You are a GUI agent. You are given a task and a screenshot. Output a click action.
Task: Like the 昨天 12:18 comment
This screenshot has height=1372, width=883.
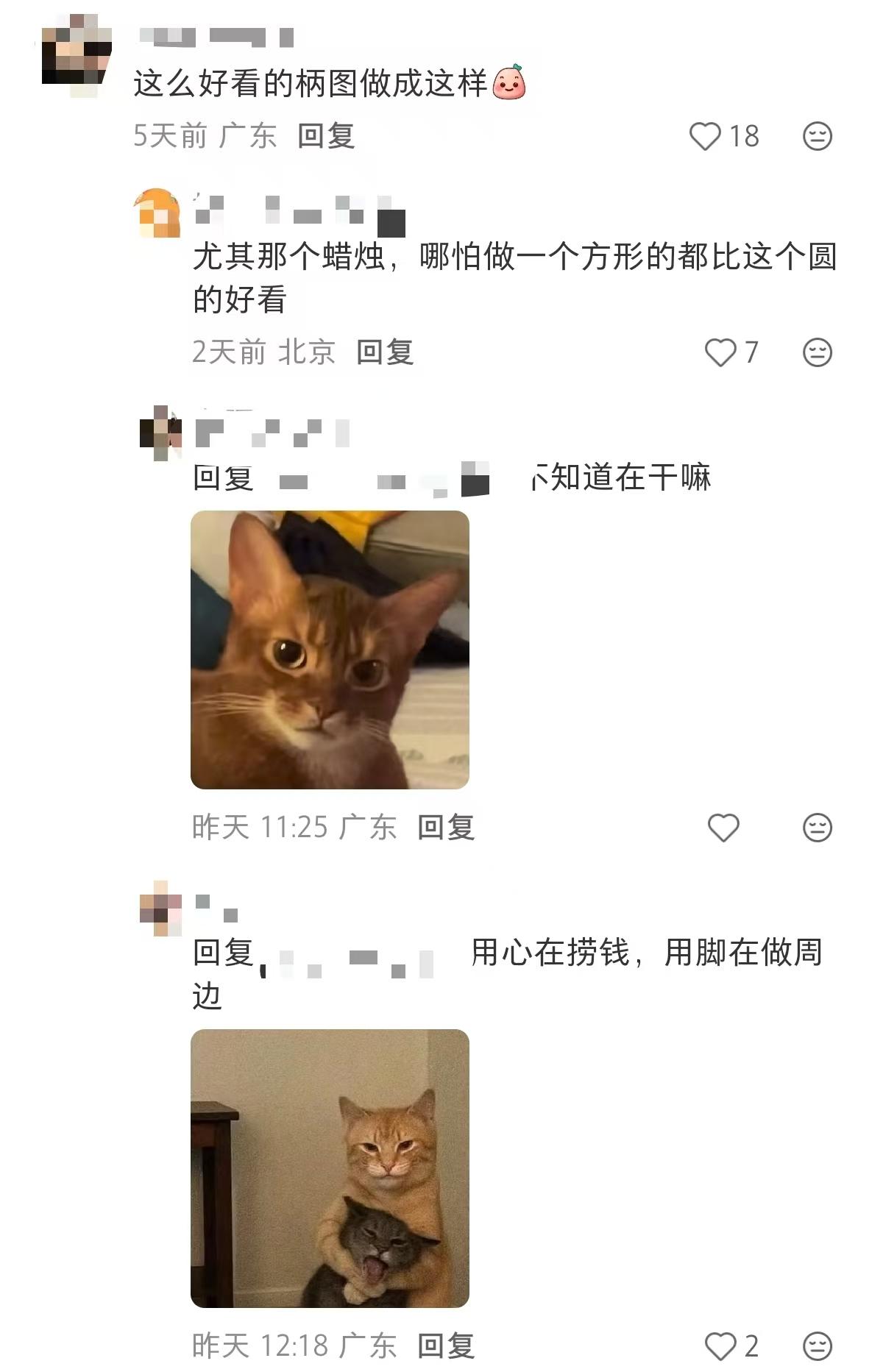(x=720, y=1346)
